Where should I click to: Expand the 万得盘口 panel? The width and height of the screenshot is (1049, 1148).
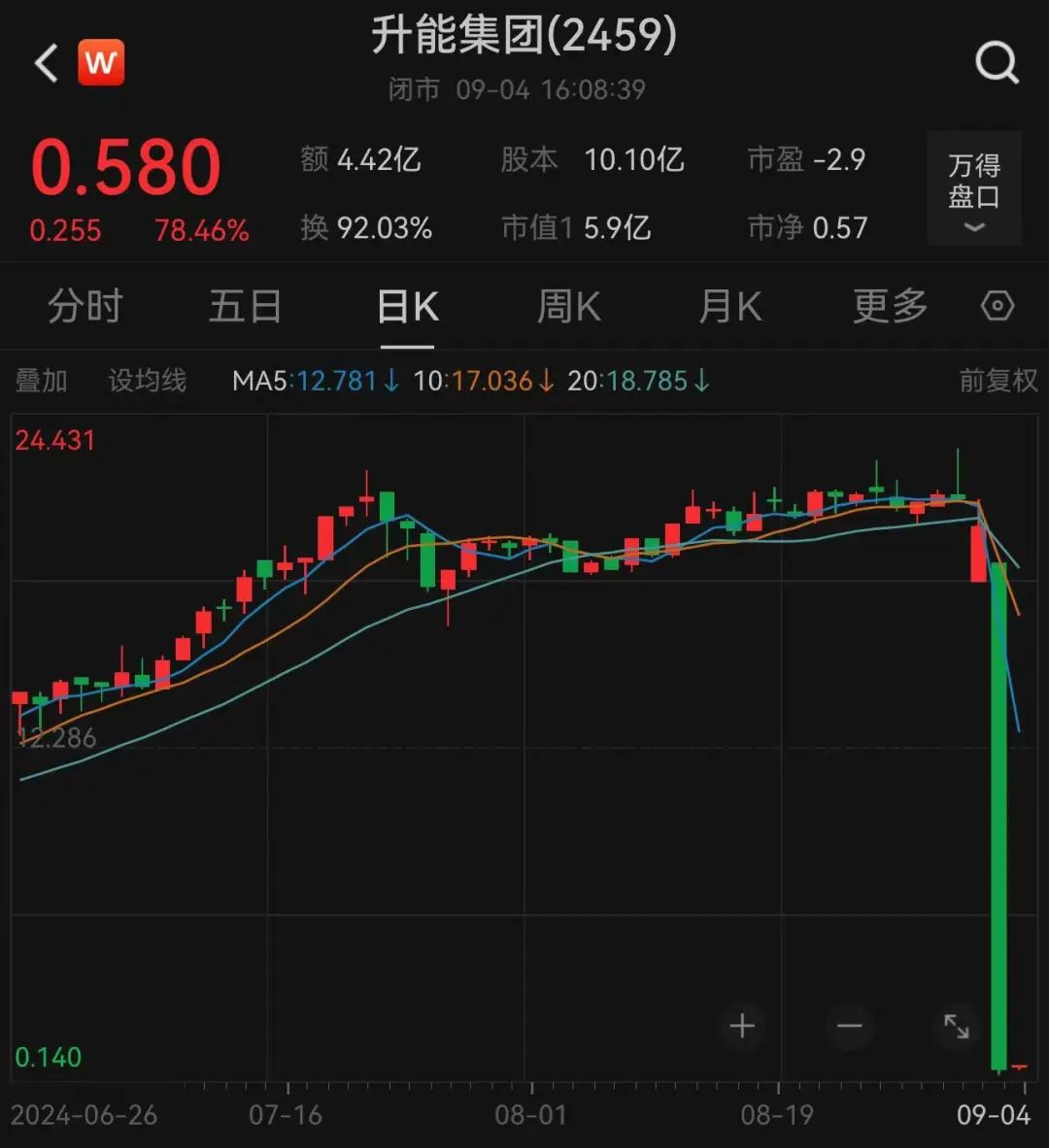pos(973,189)
